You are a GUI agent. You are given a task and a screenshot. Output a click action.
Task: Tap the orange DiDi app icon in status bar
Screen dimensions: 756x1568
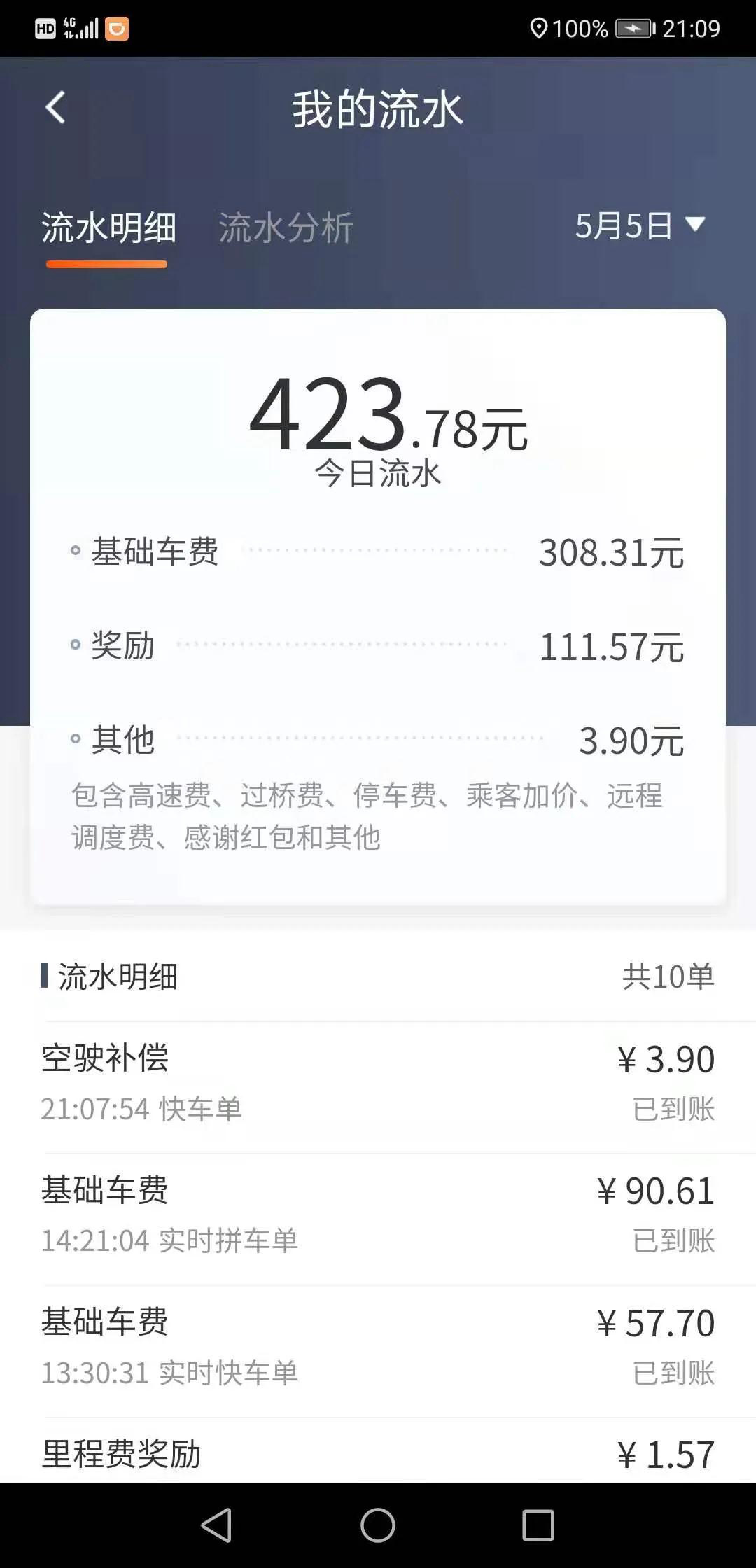[x=118, y=29]
